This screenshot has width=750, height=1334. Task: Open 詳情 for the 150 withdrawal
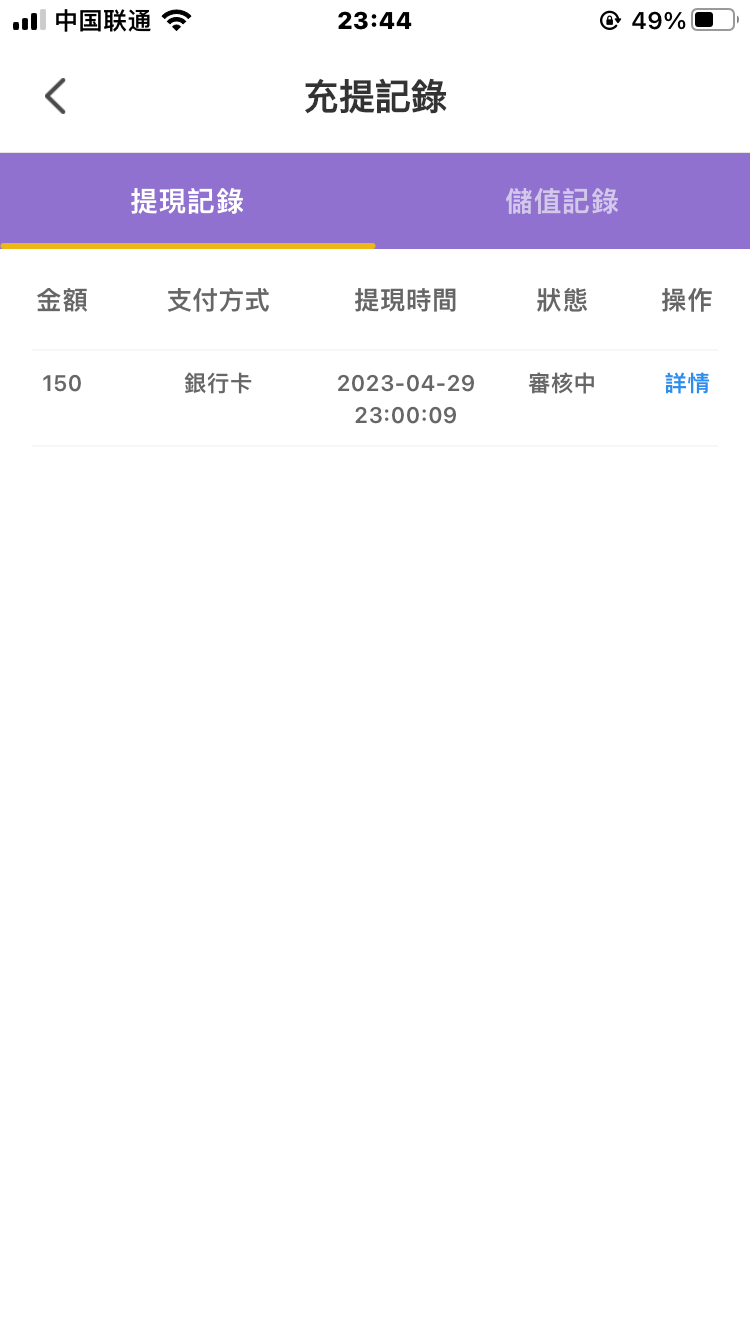coord(687,383)
